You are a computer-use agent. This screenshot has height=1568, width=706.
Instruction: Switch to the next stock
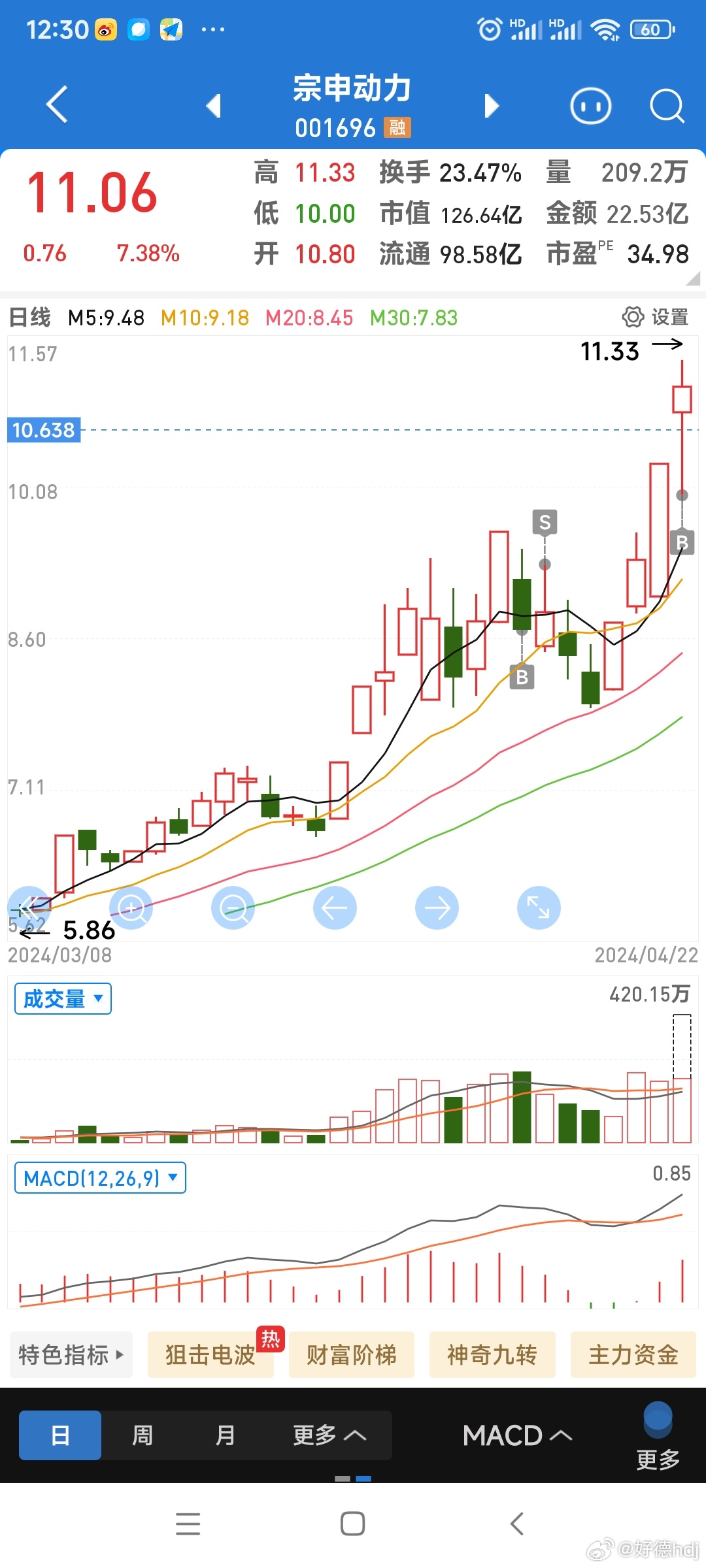(492, 106)
